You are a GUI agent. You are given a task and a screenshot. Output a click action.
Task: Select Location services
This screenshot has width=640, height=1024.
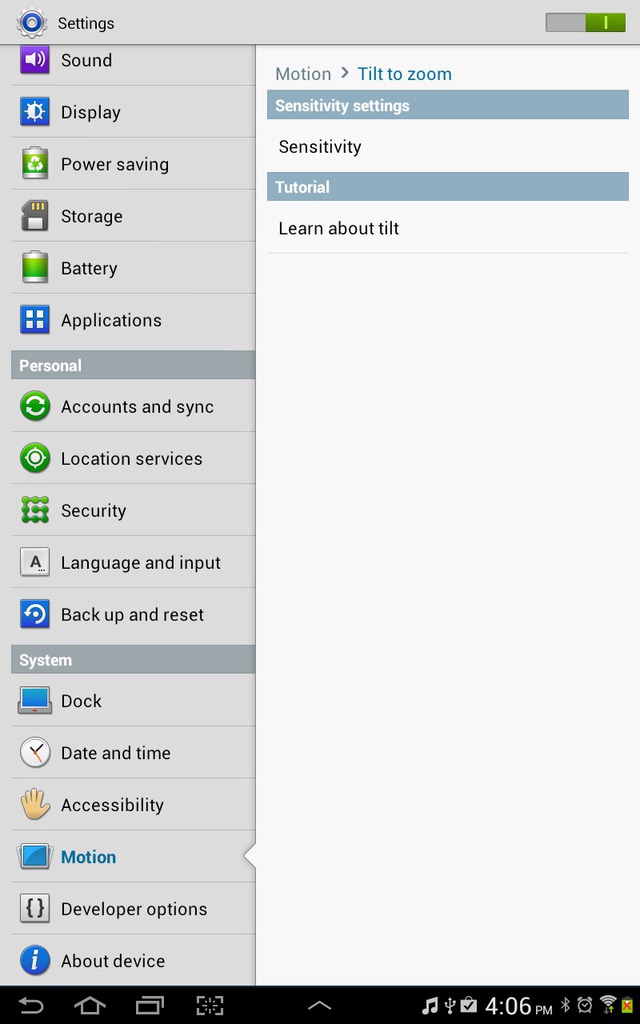(133, 458)
